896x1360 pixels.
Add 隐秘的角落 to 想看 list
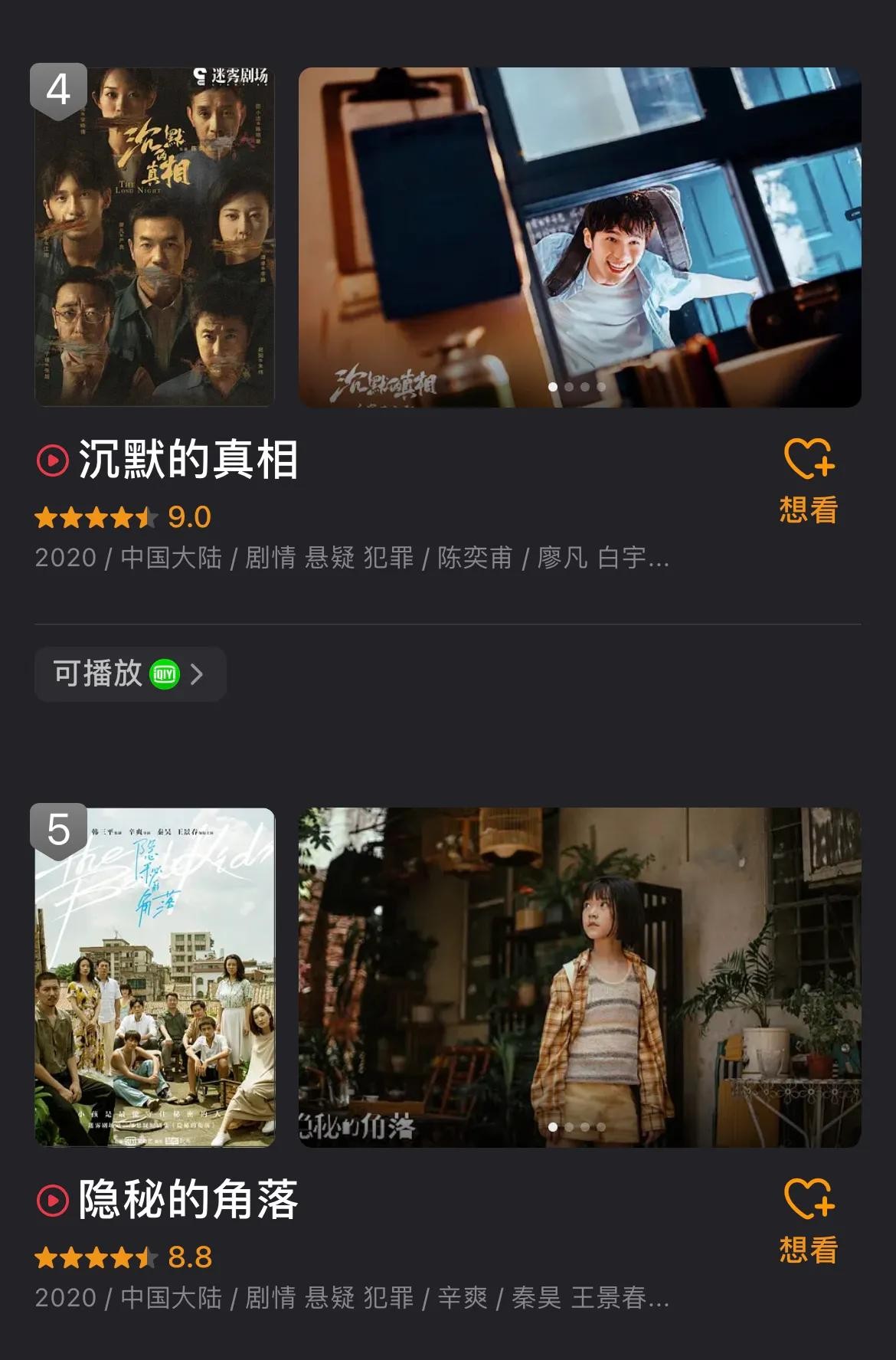[809, 1221]
